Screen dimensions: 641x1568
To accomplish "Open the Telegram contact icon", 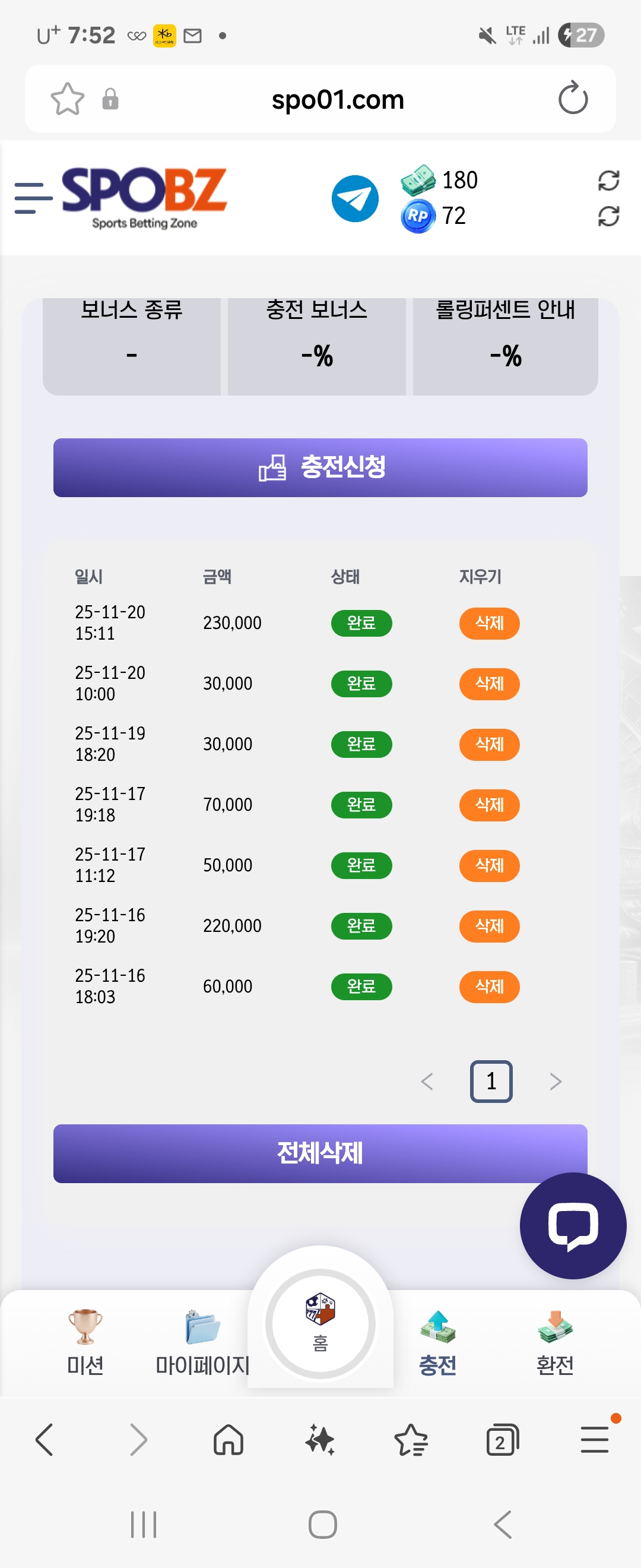I will coord(354,198).
